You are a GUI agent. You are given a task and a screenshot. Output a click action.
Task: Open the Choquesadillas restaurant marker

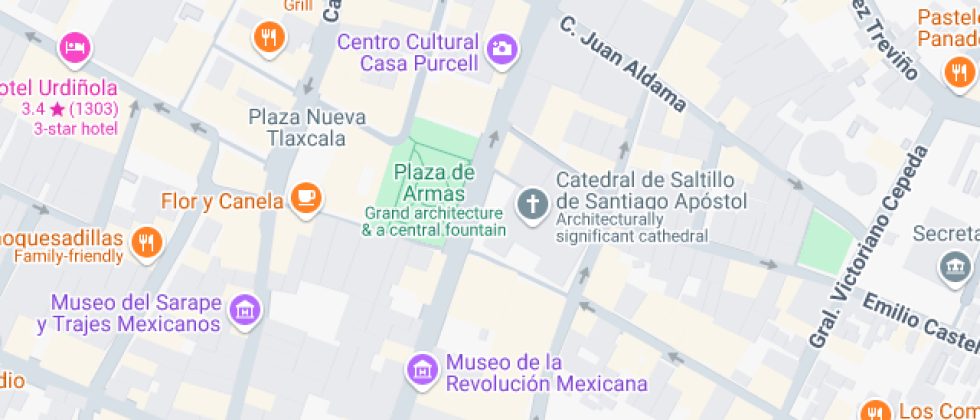[146, 241]
